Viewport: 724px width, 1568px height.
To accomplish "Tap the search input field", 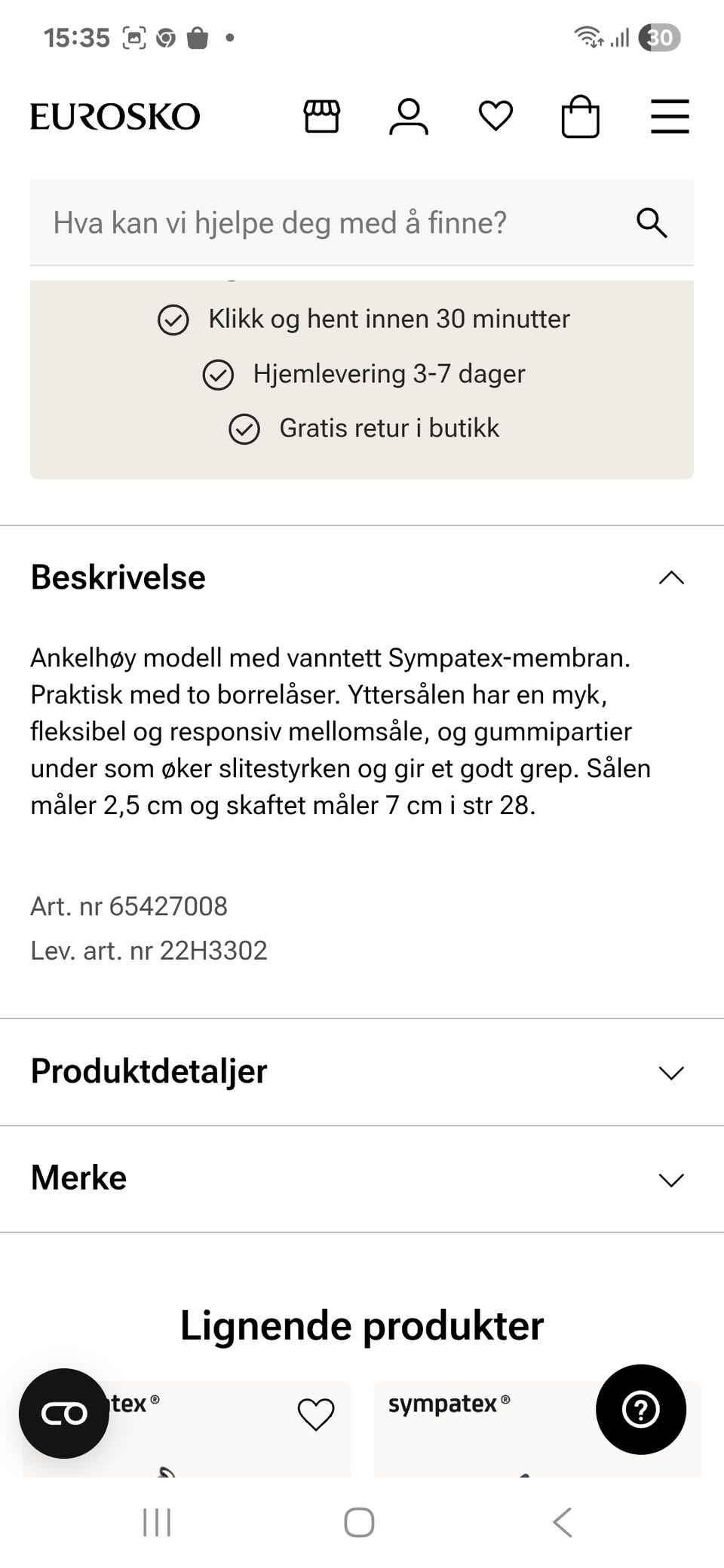I will coord(302,222).
